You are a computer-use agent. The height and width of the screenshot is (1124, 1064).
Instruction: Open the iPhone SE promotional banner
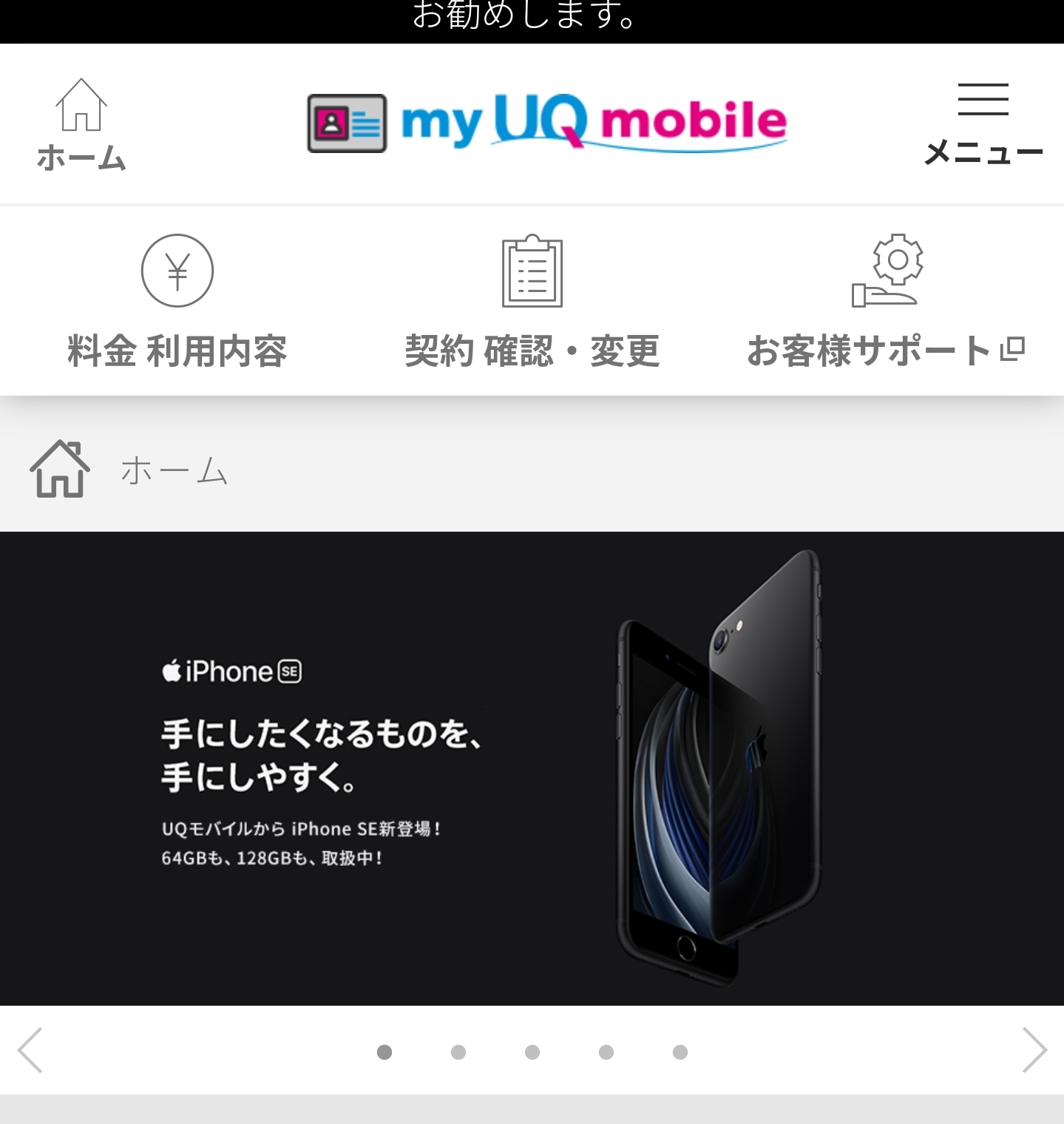tap(532, 768)
